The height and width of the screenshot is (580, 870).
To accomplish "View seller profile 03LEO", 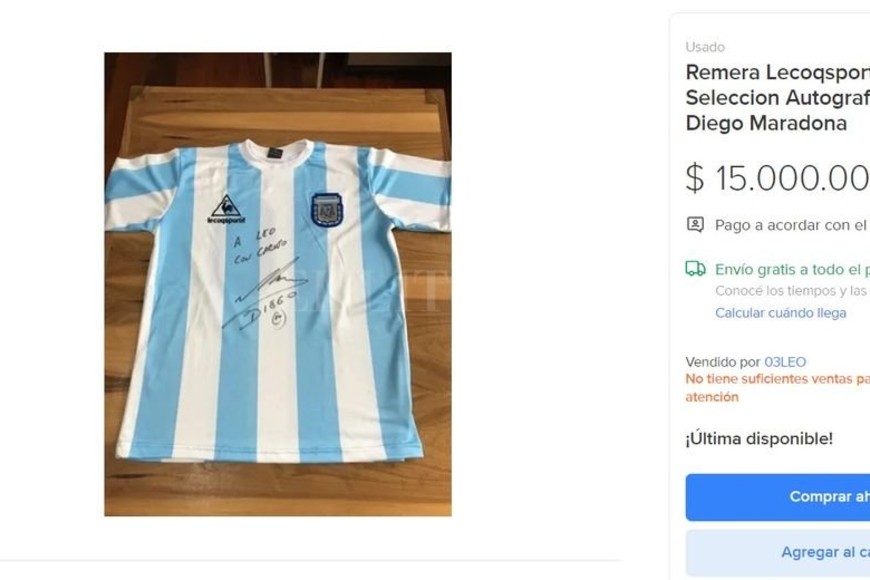I will tap(785, 362).
